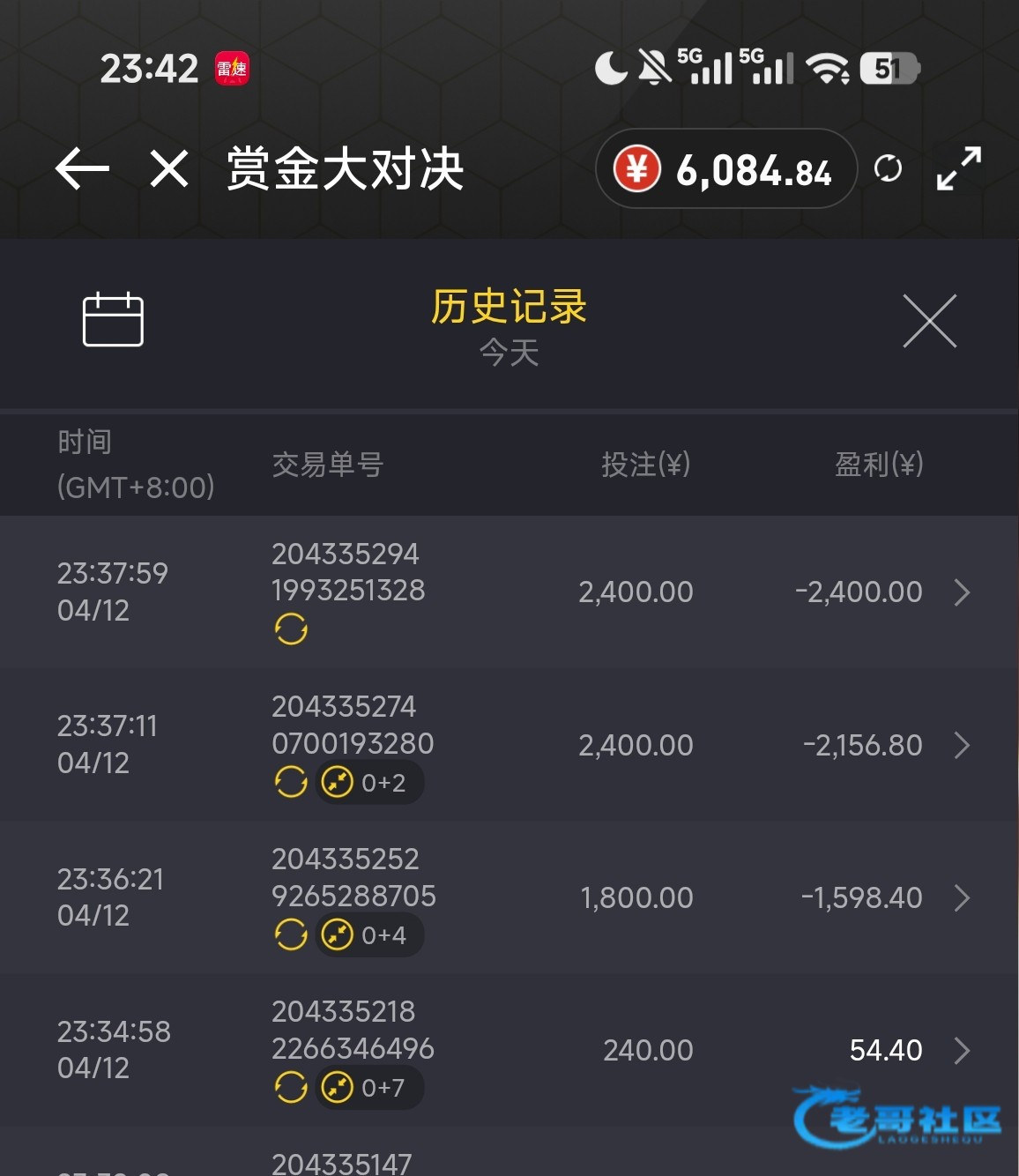Open the calendar date picker
This screenshot has width=1019, height=1176.
pos(113,319)
